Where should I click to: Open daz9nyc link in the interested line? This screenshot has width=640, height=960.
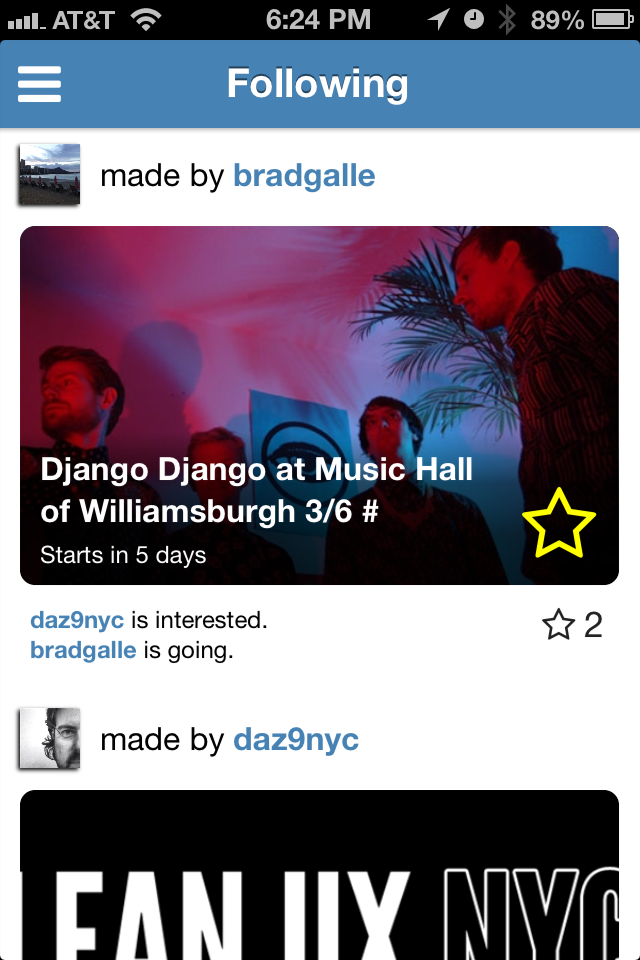point(77,620)
